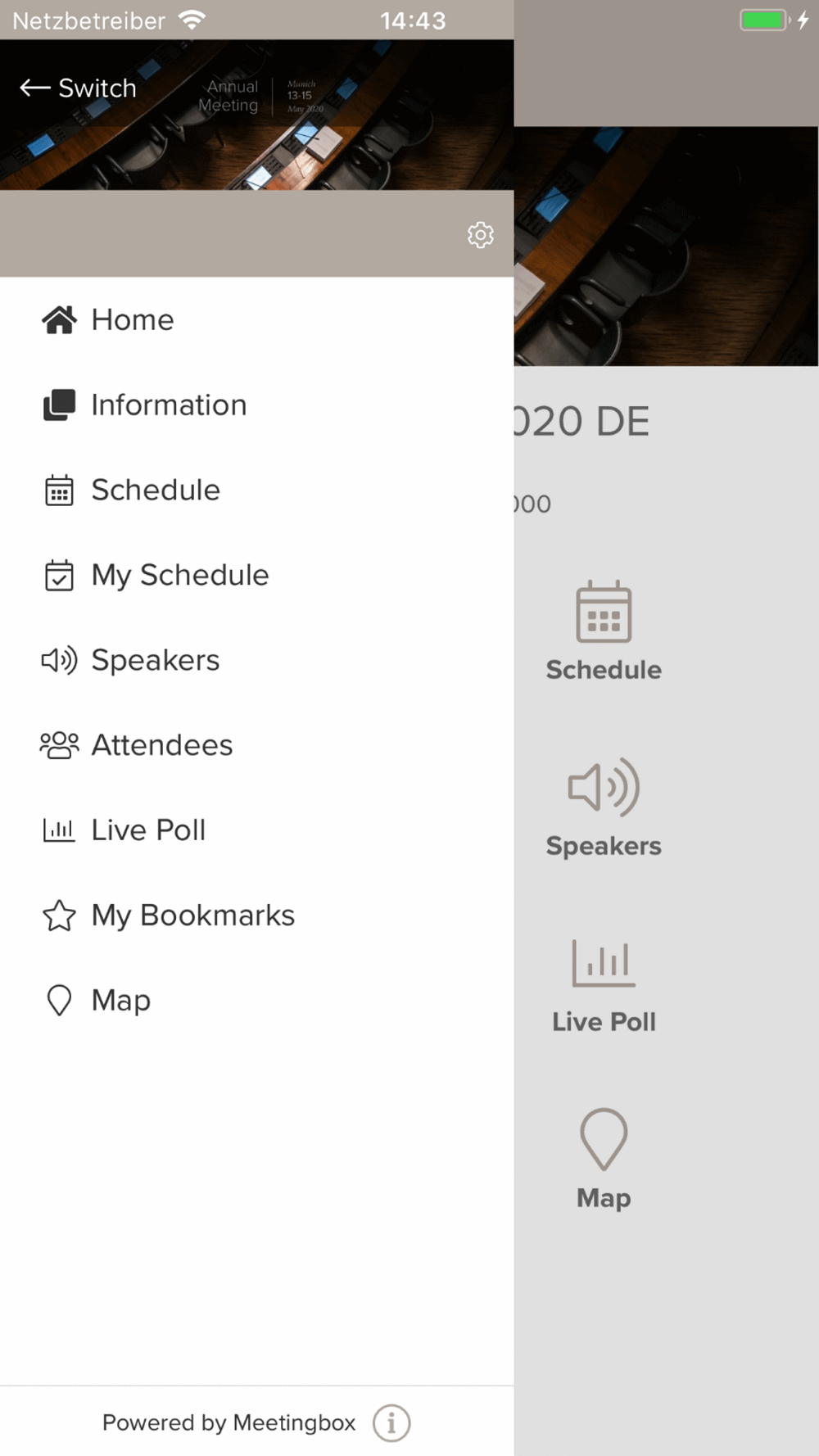Go to Home in the drawer
Screen dimensions: 819x1456
[x=257, y=319]
